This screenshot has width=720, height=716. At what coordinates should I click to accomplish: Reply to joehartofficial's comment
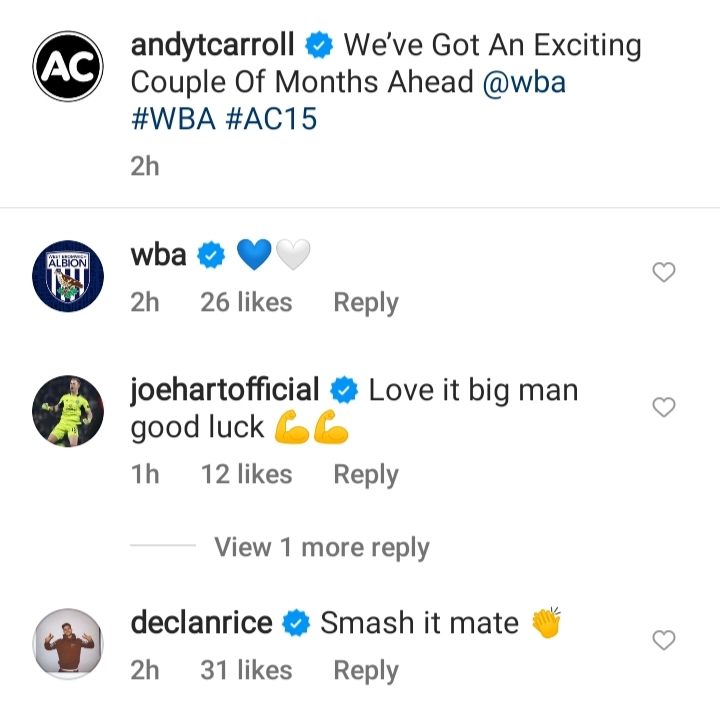365,474
